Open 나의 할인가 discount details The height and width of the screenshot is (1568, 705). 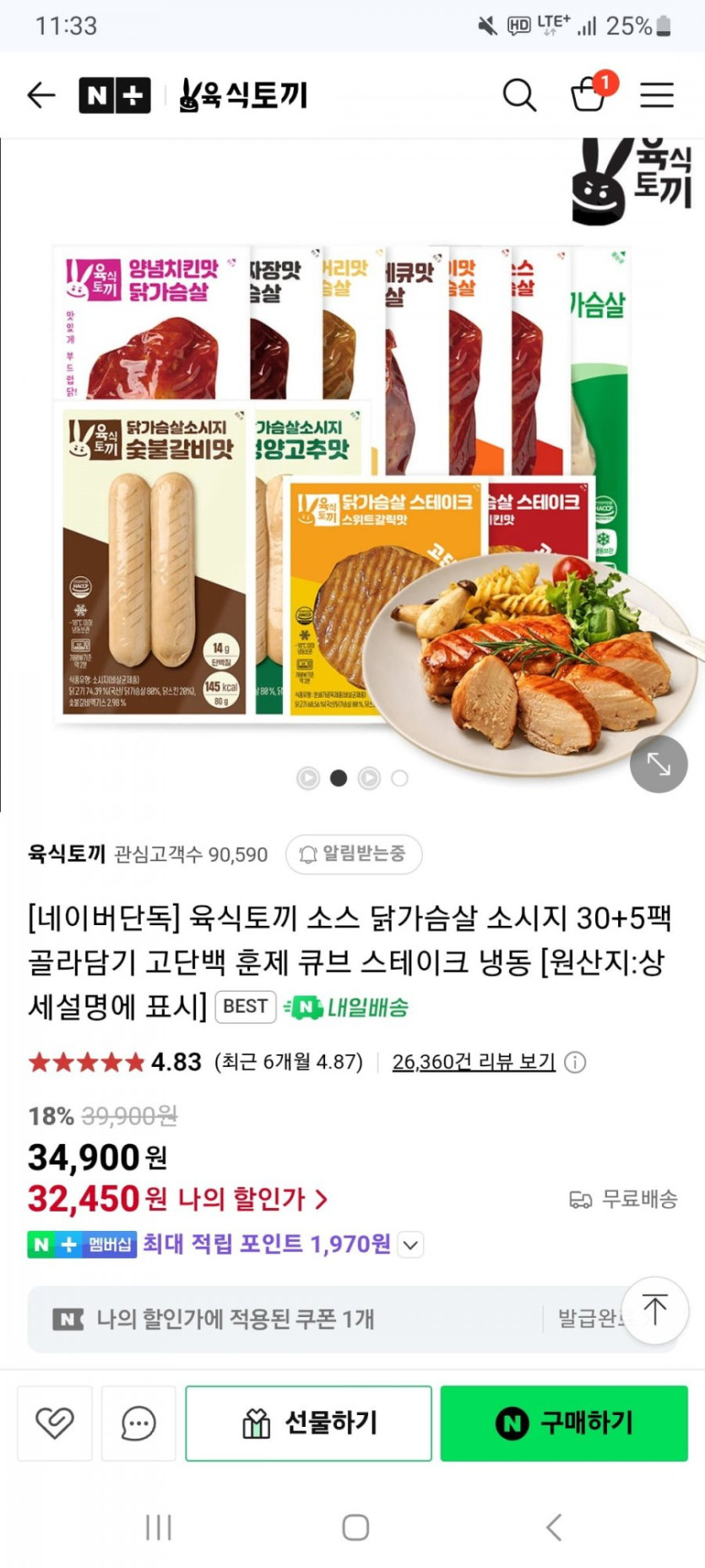pos(252,1199)
